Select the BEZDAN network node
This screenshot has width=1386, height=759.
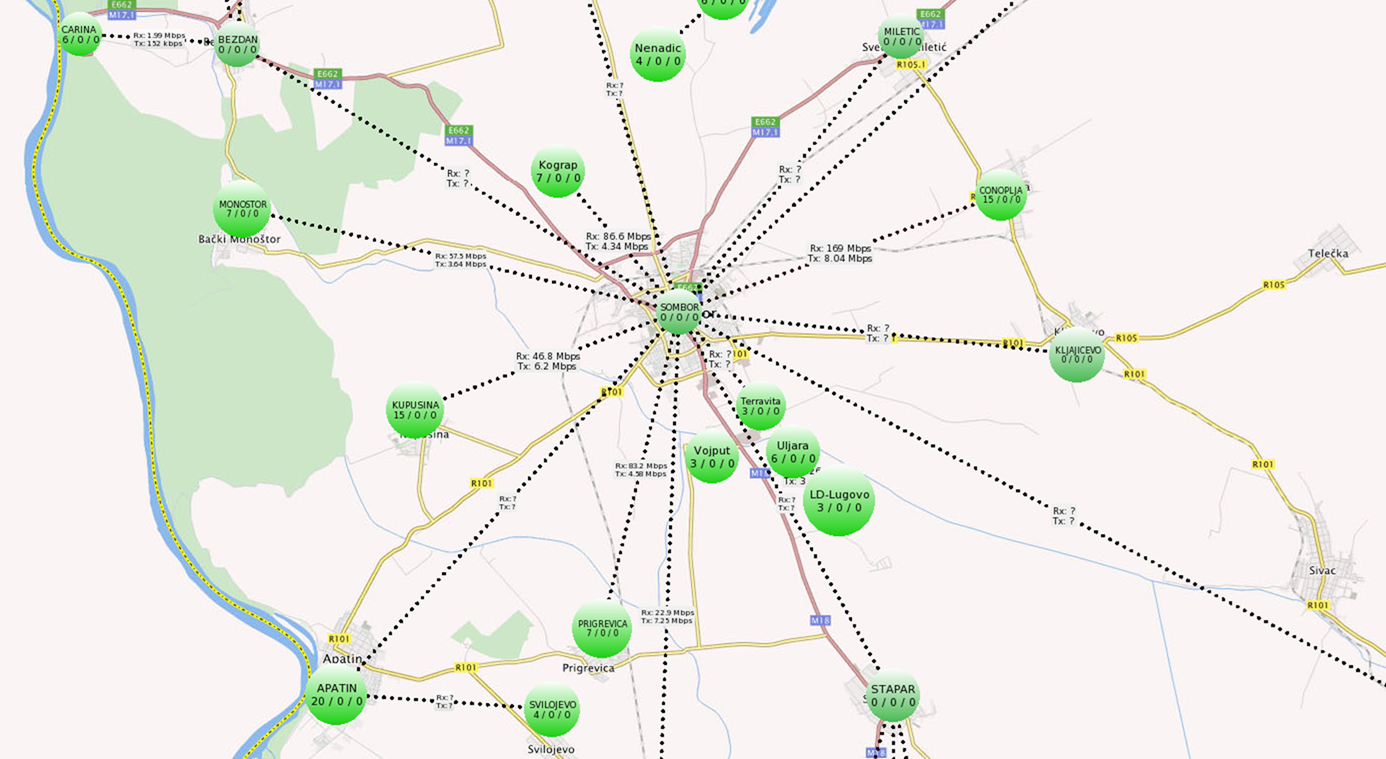(237, 44)
